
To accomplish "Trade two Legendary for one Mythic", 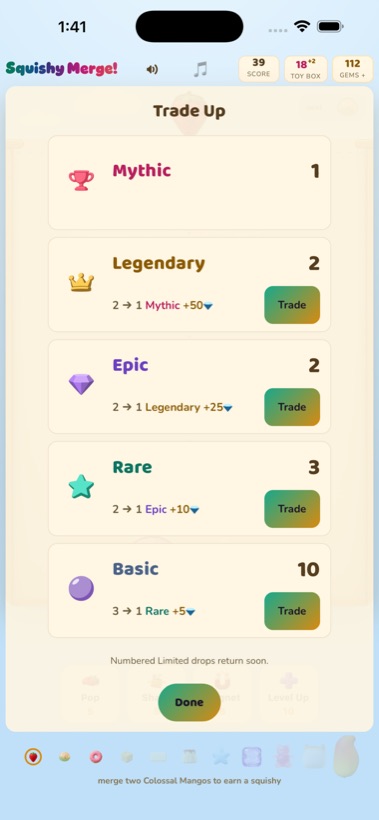I will pos(292,305).
